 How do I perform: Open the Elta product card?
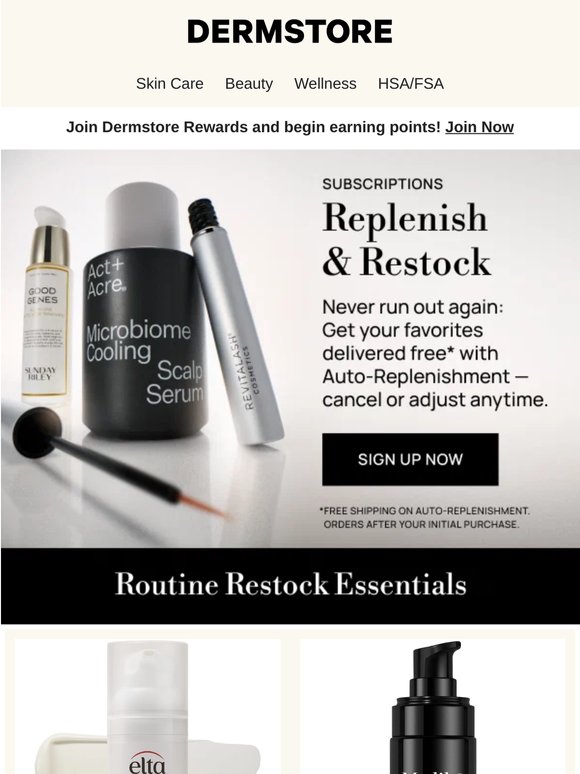(148, 706)
